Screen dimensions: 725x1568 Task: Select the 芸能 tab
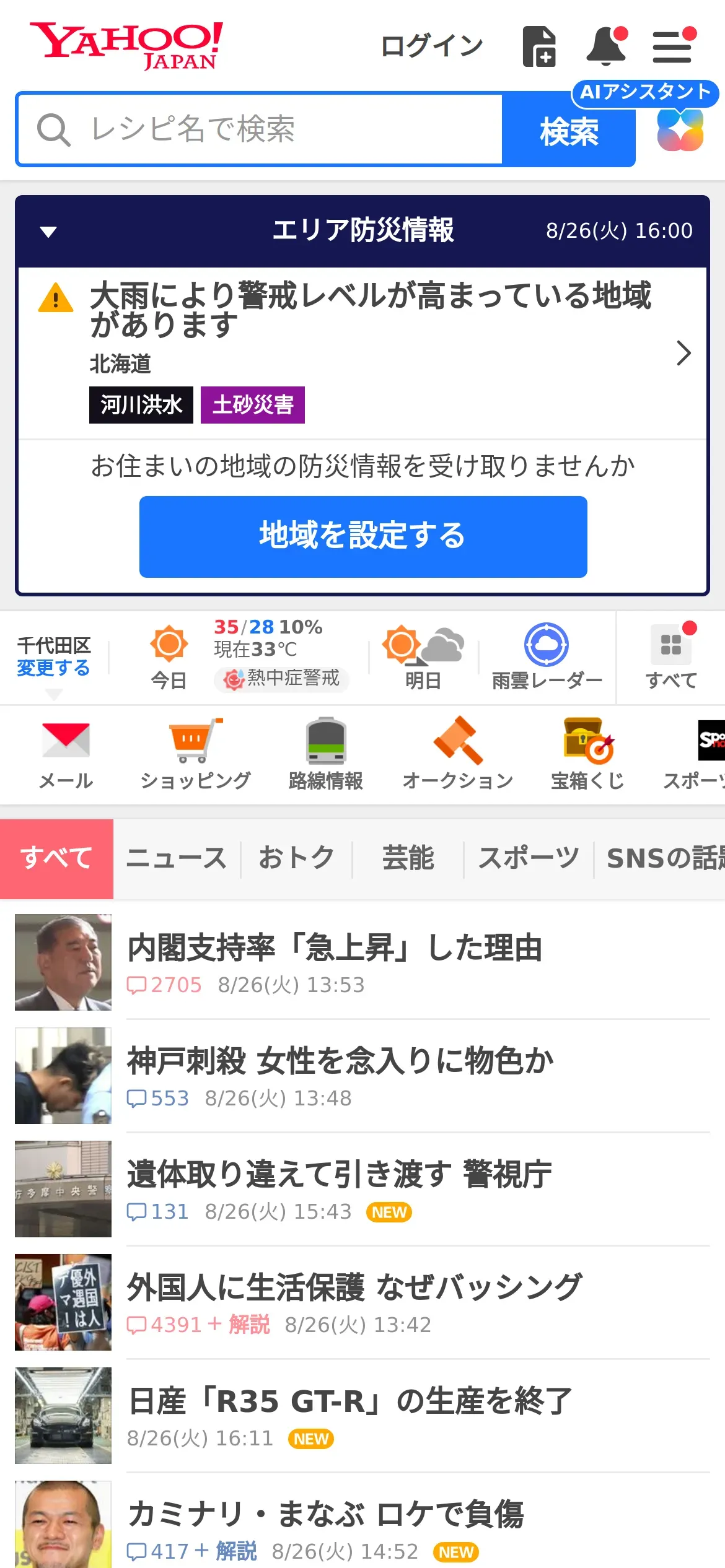tap(408, 858)
